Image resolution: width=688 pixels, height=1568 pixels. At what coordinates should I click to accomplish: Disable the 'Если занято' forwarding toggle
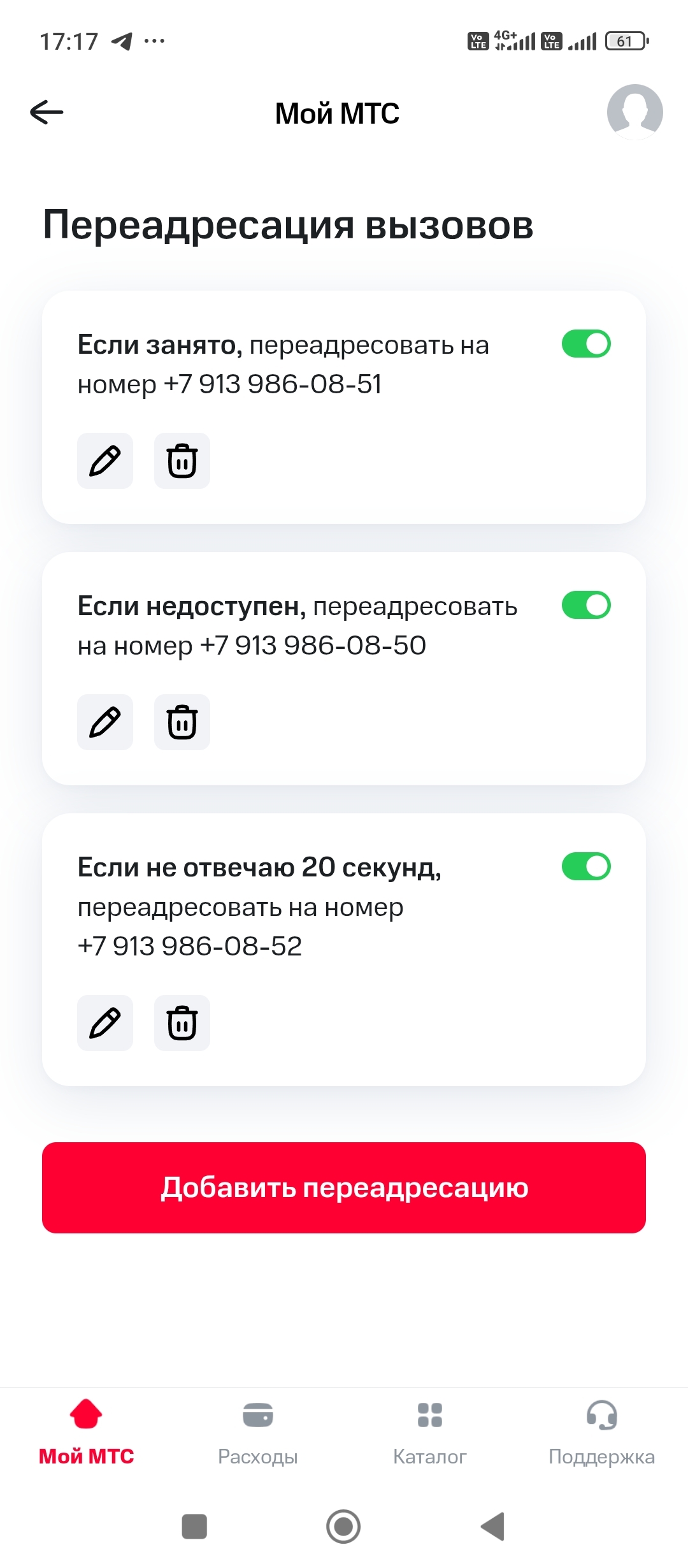586,344
